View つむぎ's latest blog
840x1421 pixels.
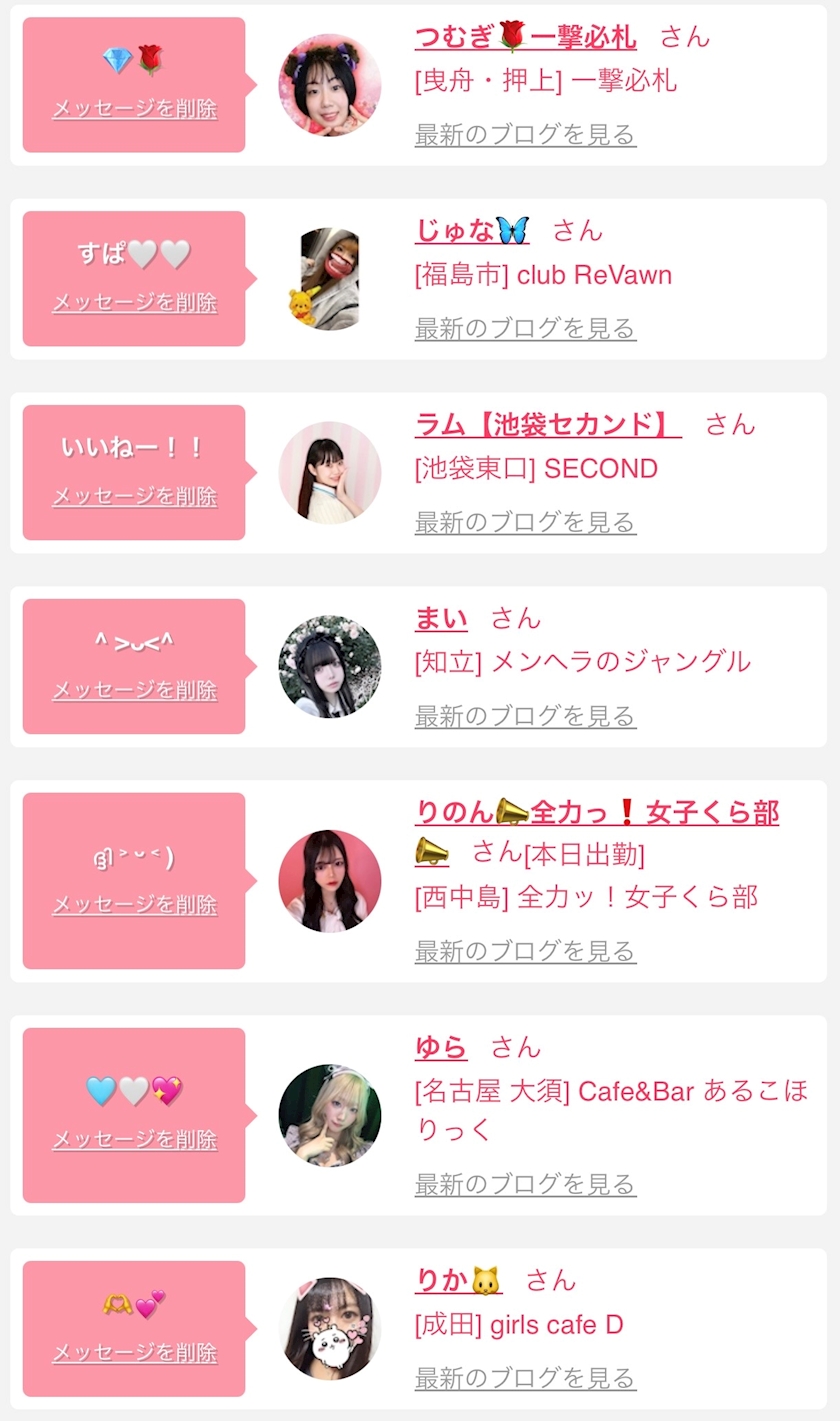click(x=525, y=135)
